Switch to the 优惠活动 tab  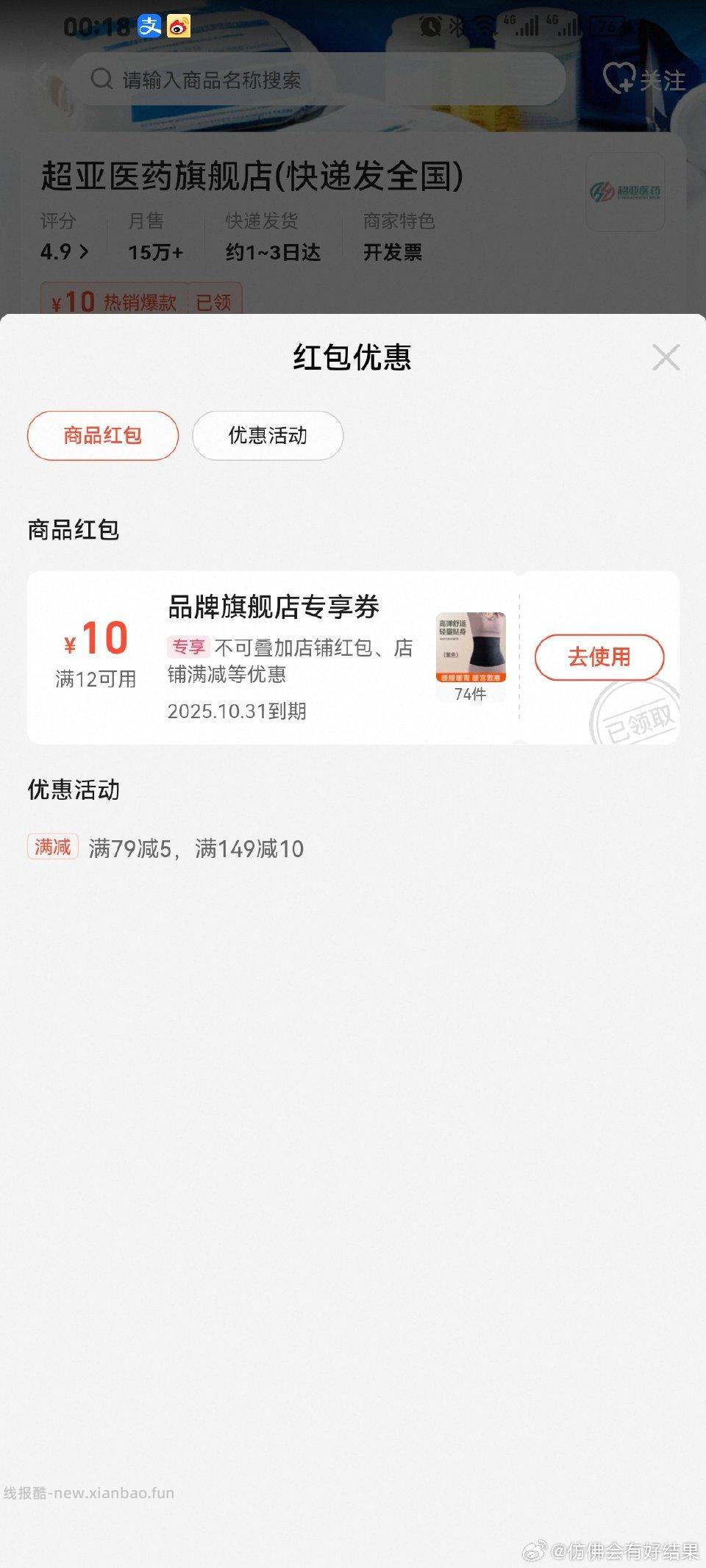[267, 435]
